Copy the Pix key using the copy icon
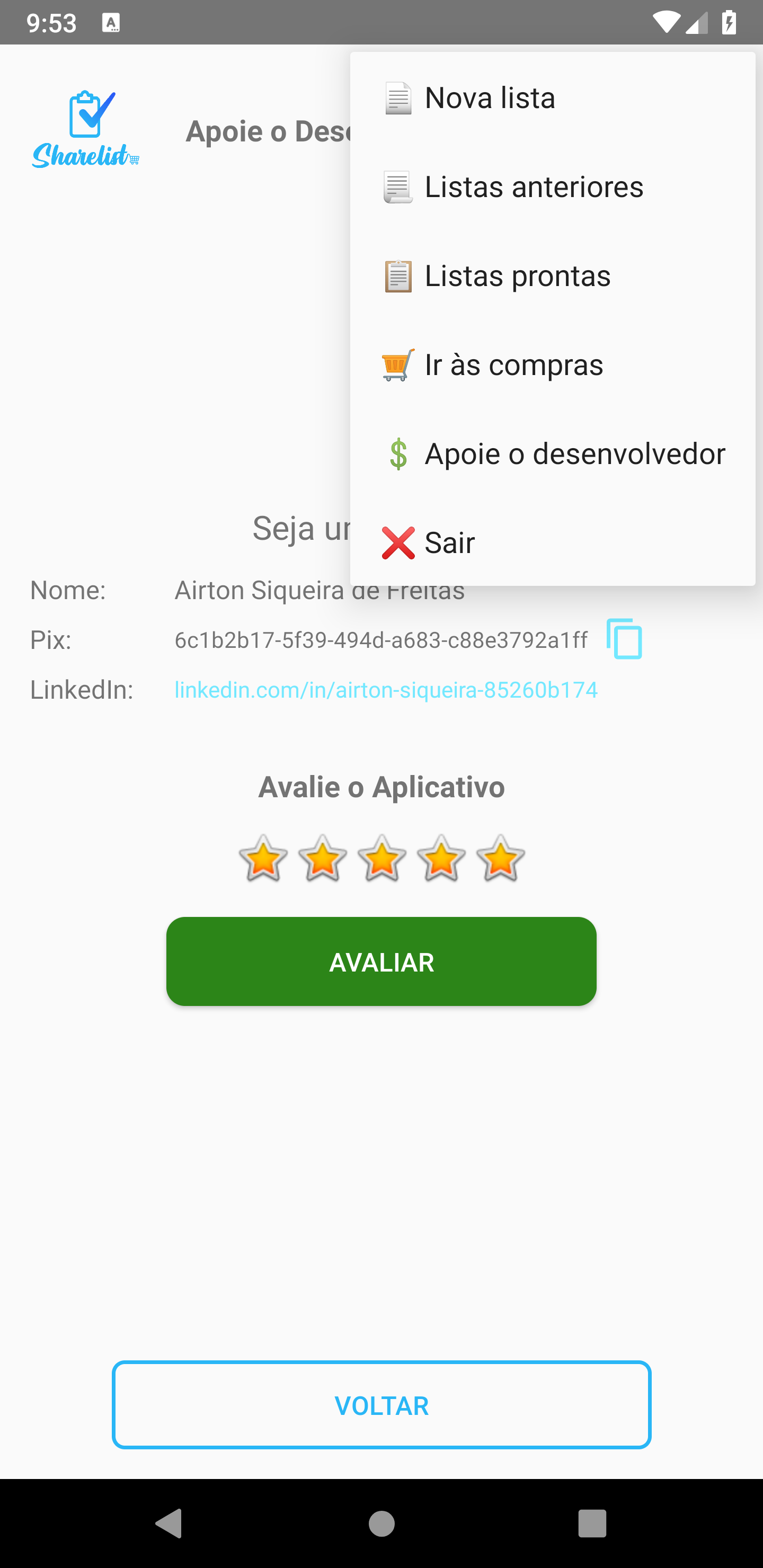763x1568 pixels. pyautogui.click(x=624, y=639)
